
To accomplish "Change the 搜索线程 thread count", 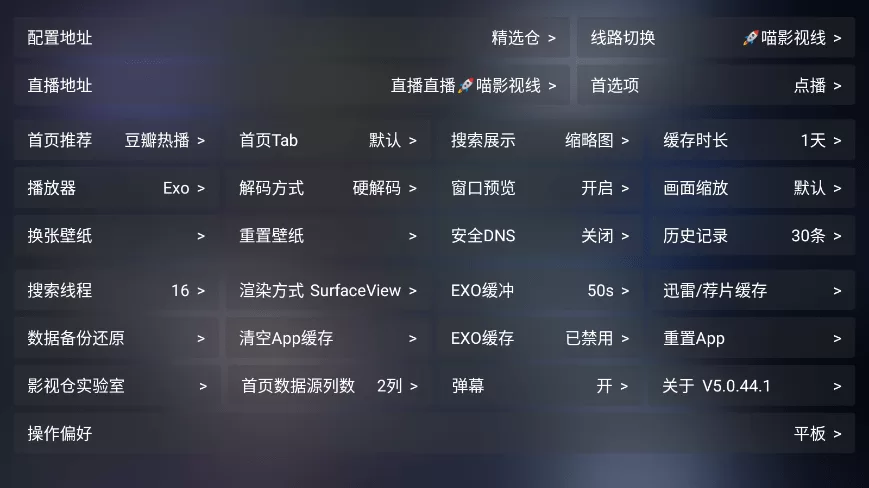I will pos(116,291).
